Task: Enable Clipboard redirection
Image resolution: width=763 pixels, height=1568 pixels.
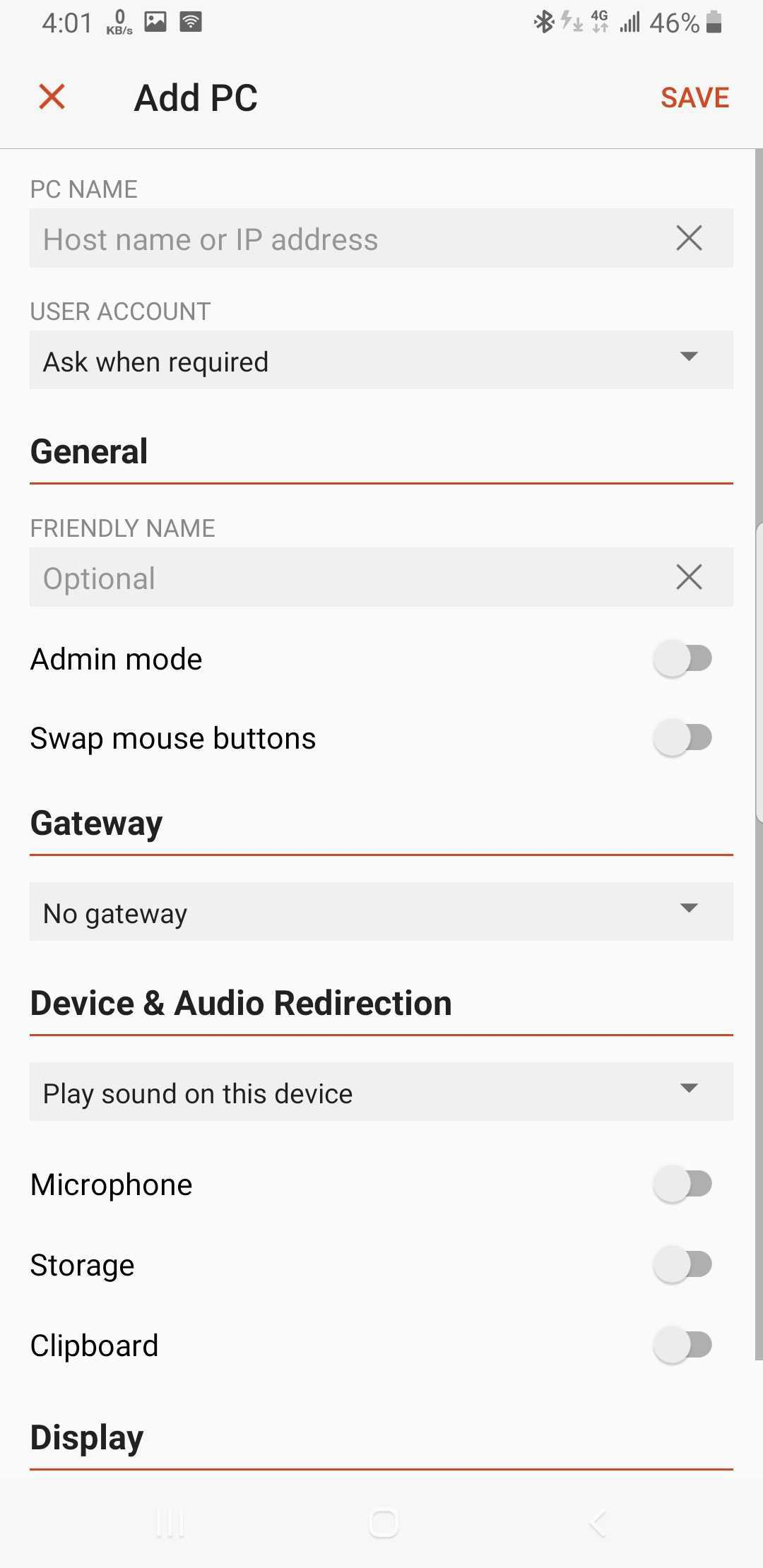Action: (x=680, y=1345)
